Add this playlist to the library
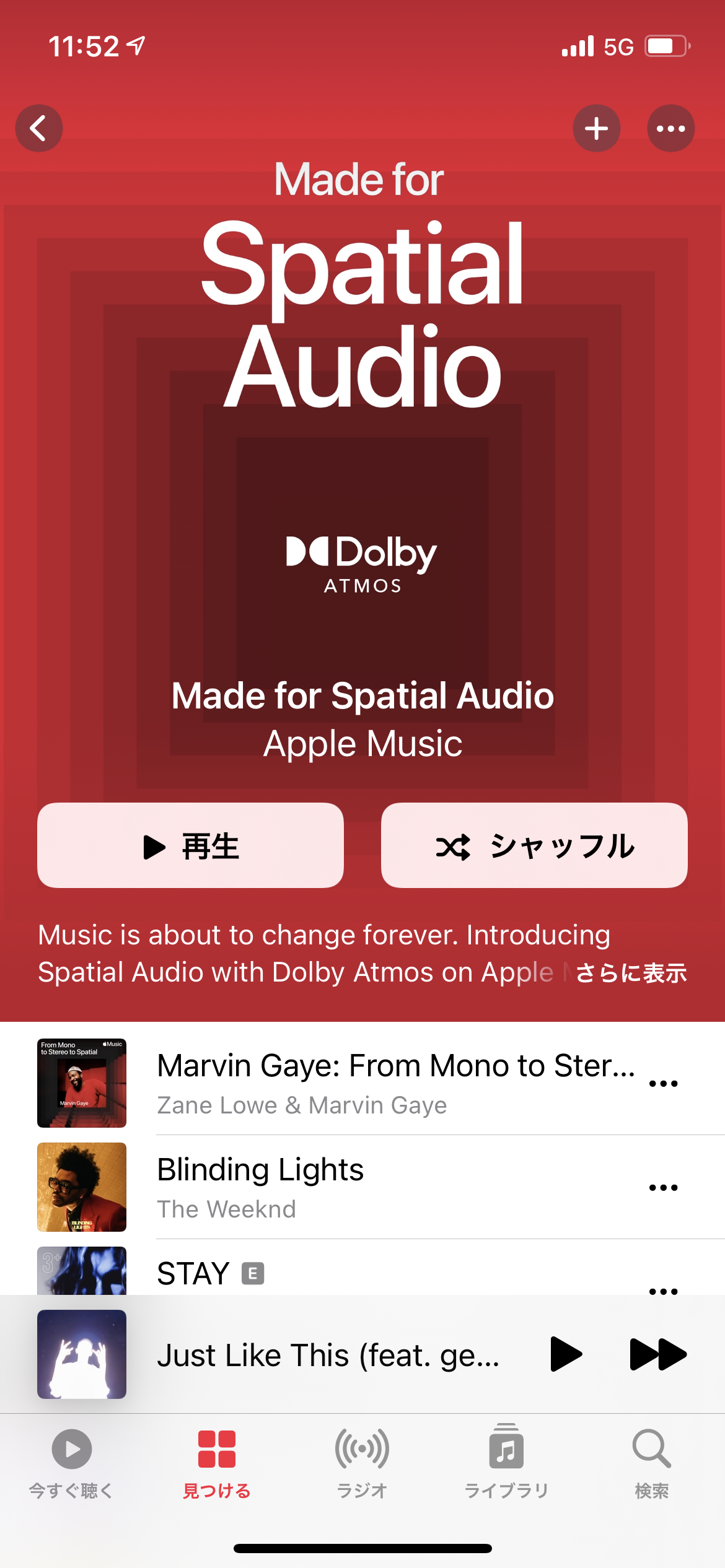725x1568 pixels. pos(597,128)
